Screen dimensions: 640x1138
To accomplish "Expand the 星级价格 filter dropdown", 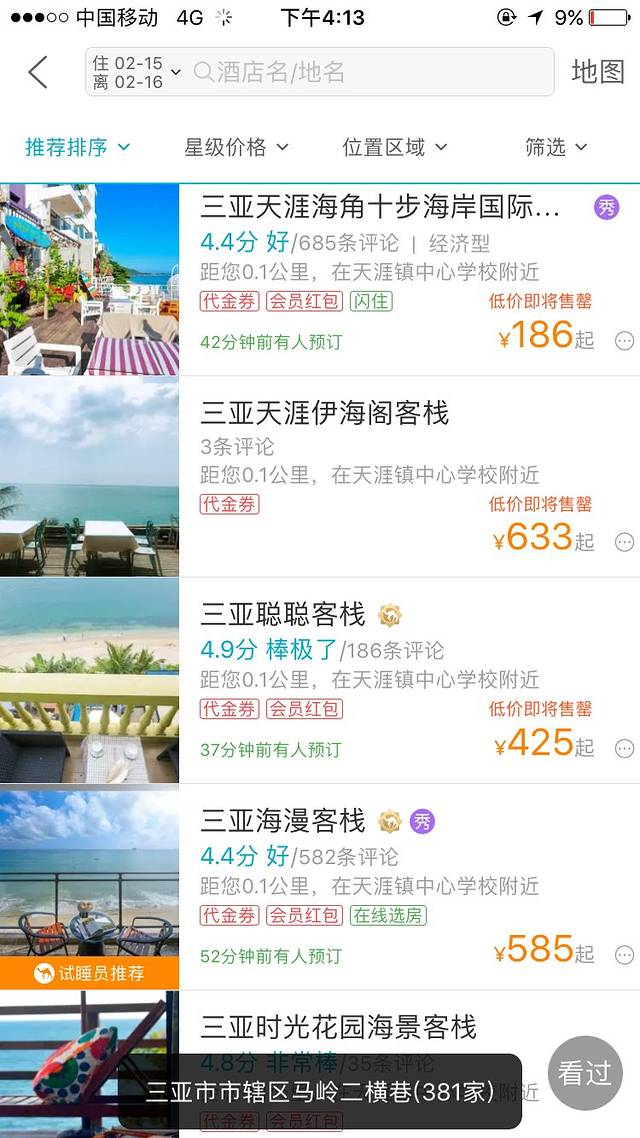I will [x=236, y=147].
